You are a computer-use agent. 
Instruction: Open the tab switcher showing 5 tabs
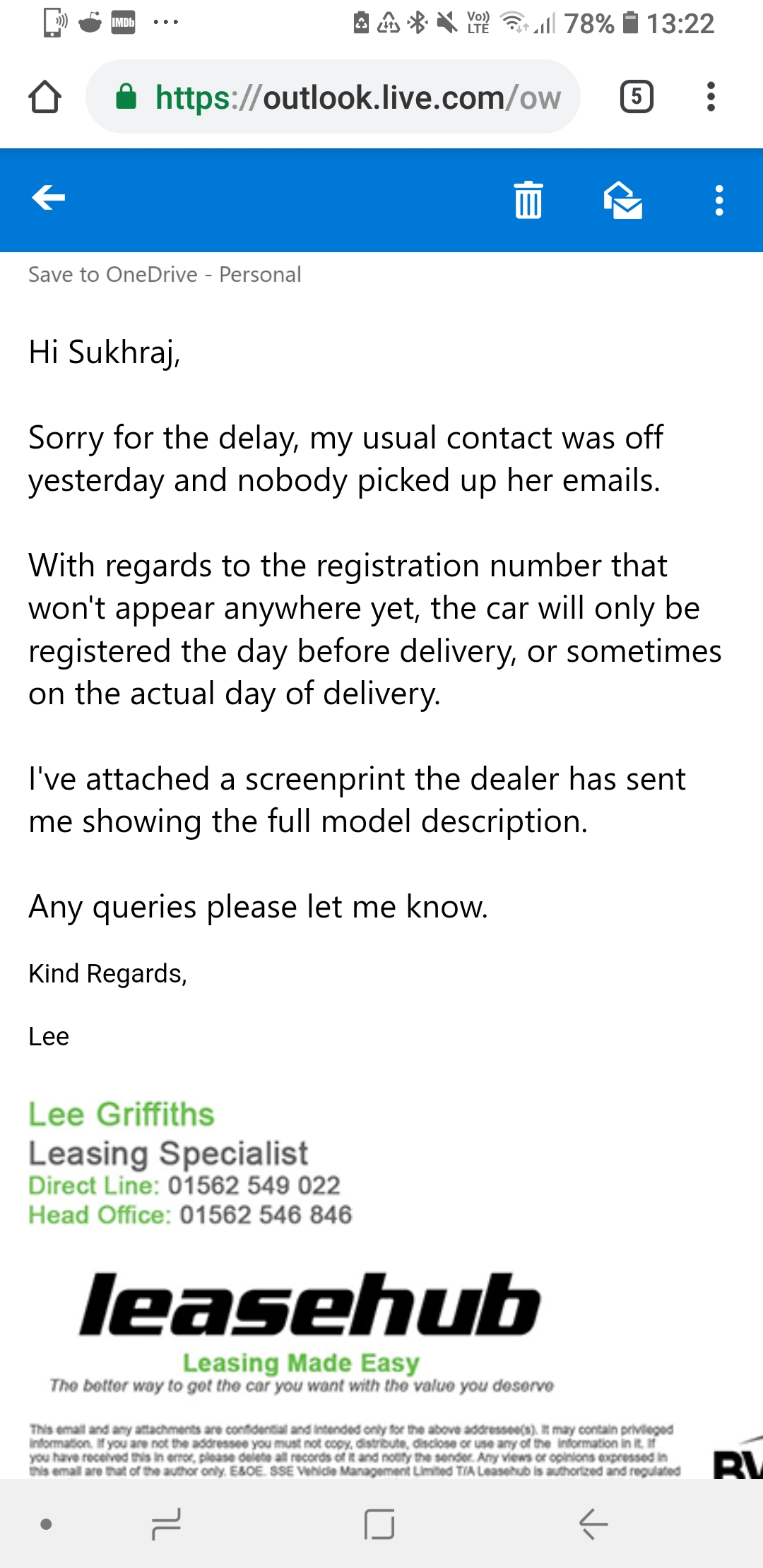point(637,97)
